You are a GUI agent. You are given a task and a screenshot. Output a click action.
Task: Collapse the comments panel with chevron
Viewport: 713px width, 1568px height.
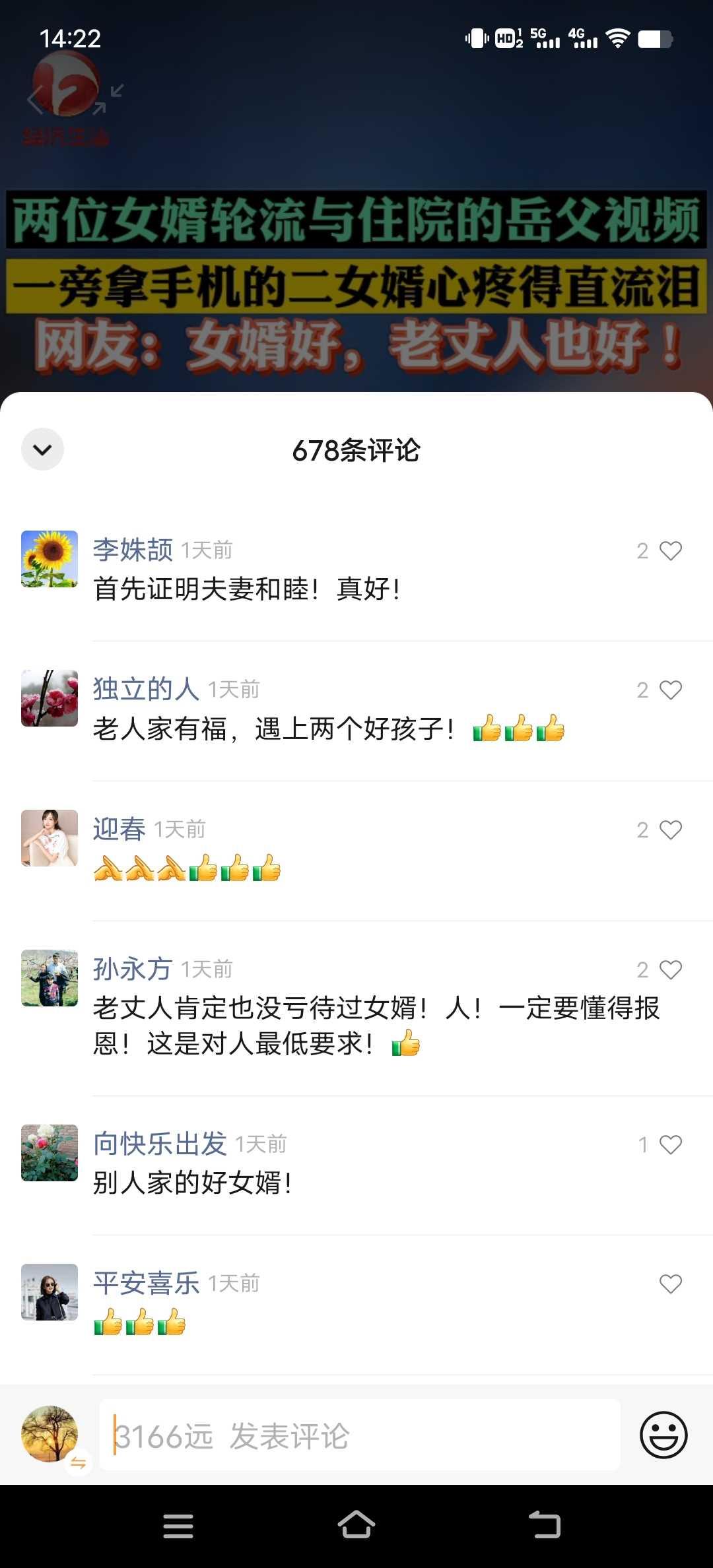[42, 449]
